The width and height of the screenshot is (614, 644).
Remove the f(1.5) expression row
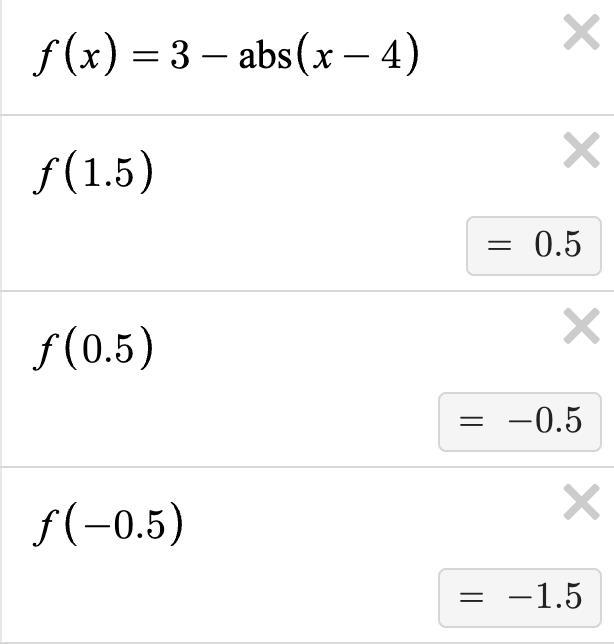[x=581, y=152]
